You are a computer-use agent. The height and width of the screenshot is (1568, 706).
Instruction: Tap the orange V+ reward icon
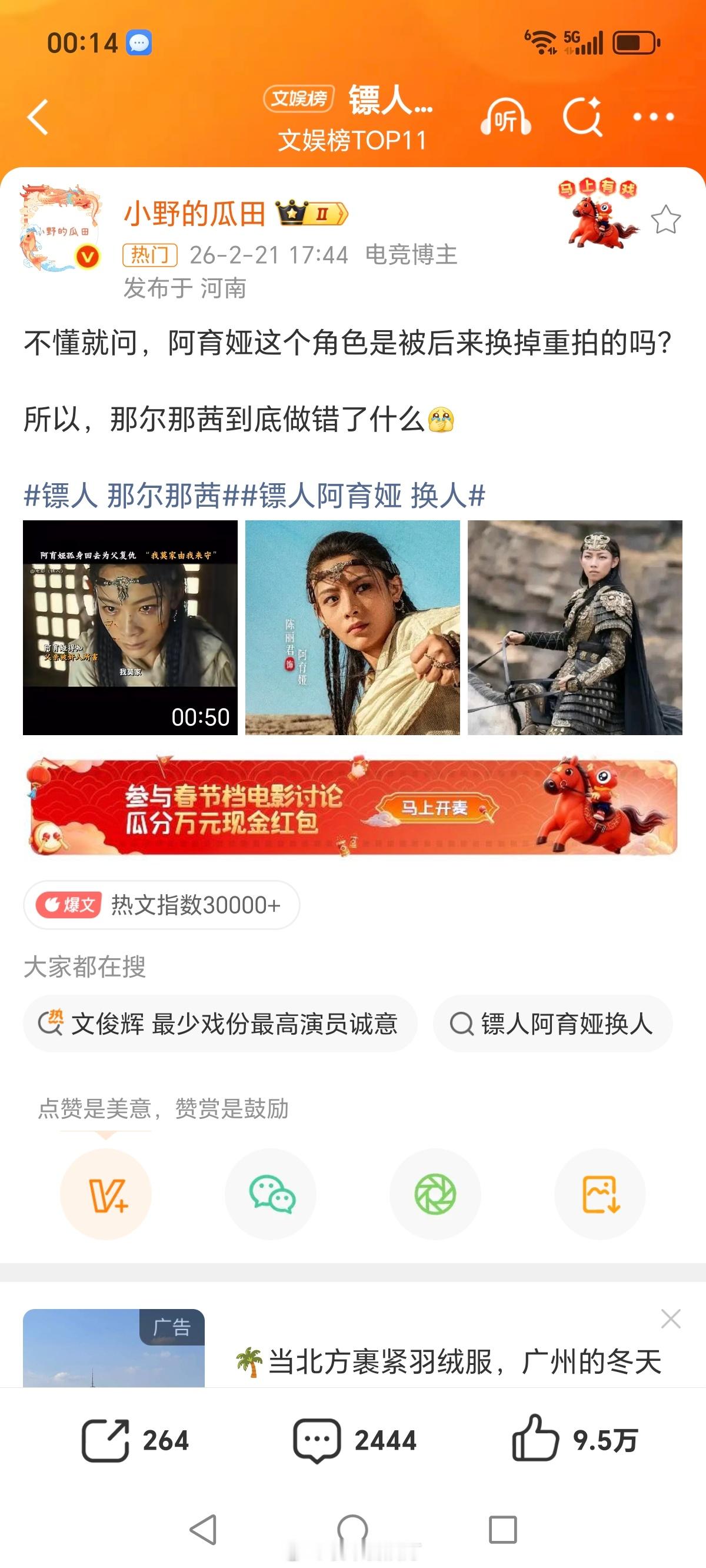[106, 1194]
